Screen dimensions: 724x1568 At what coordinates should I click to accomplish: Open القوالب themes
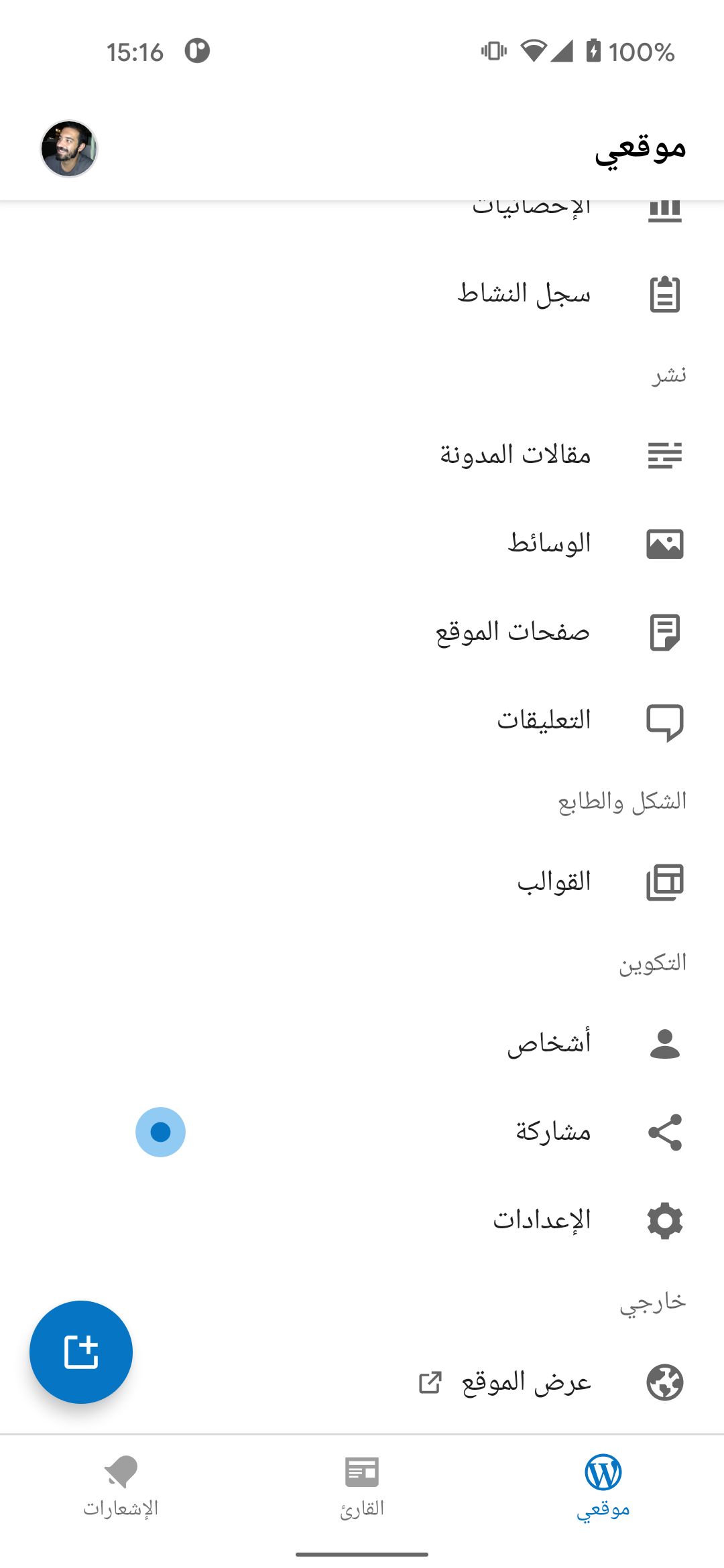tap(362, 882)
